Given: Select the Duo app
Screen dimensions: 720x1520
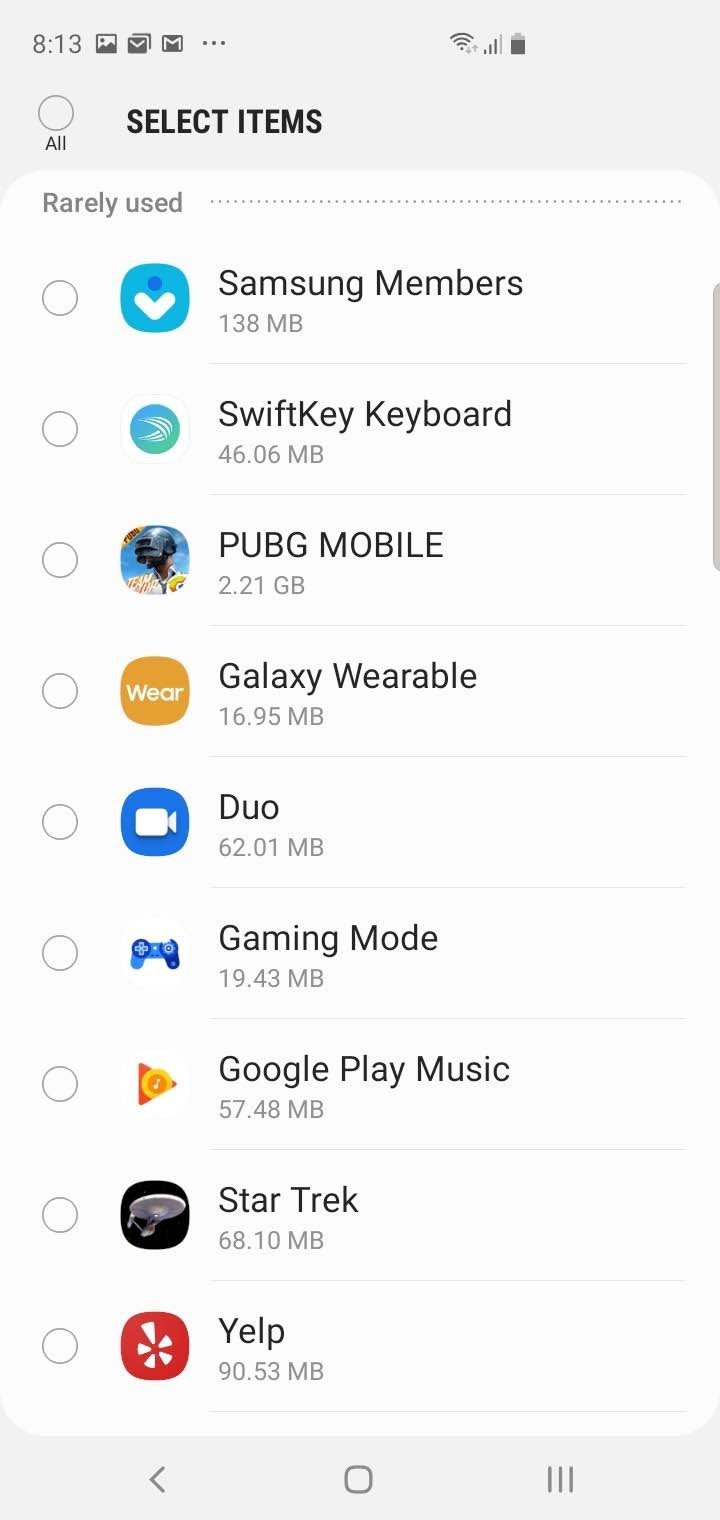Looking at the screenshot, I should pyautogui.click(x=60, y=822).
